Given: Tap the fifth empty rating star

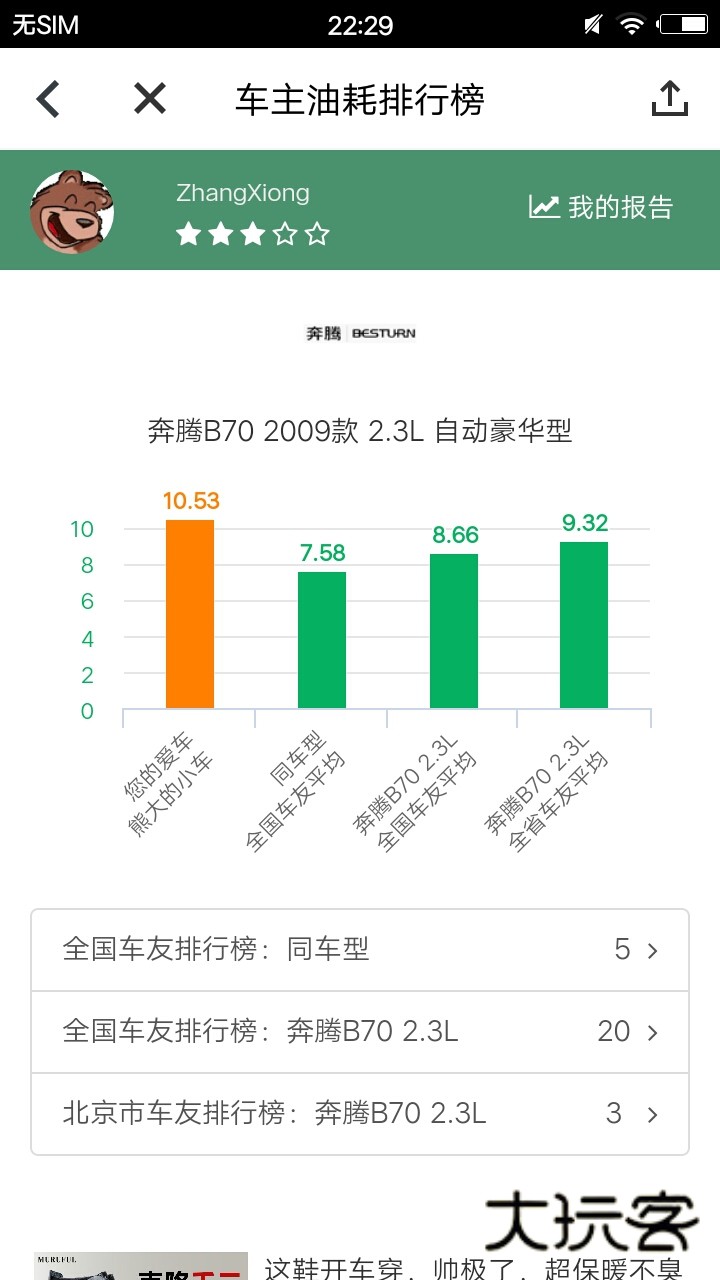Looking at the screenshot, I should 317,234.
